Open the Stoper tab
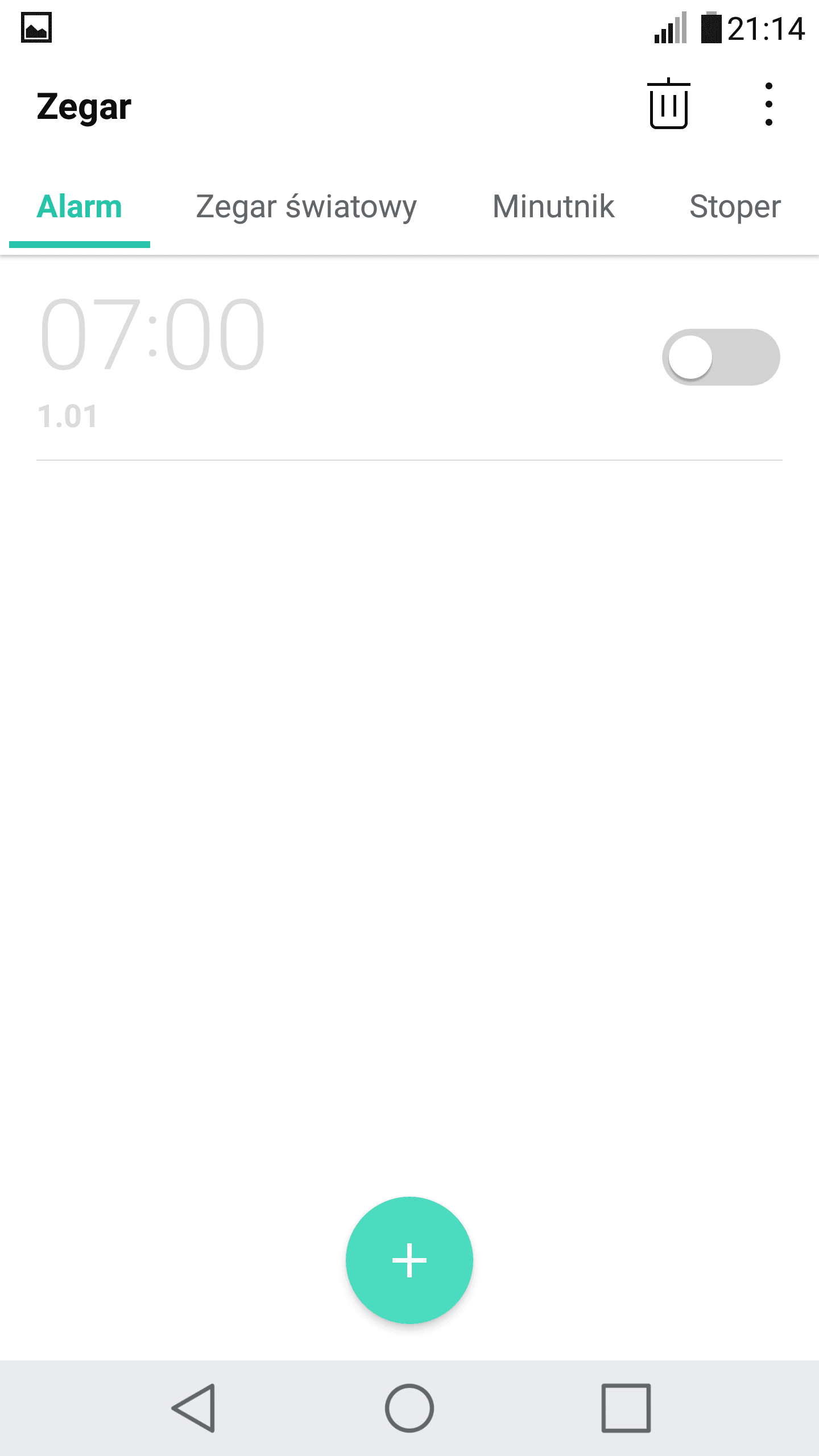Image resolution: width=819 pixels, height=1456 pixels. coord(735,207)
